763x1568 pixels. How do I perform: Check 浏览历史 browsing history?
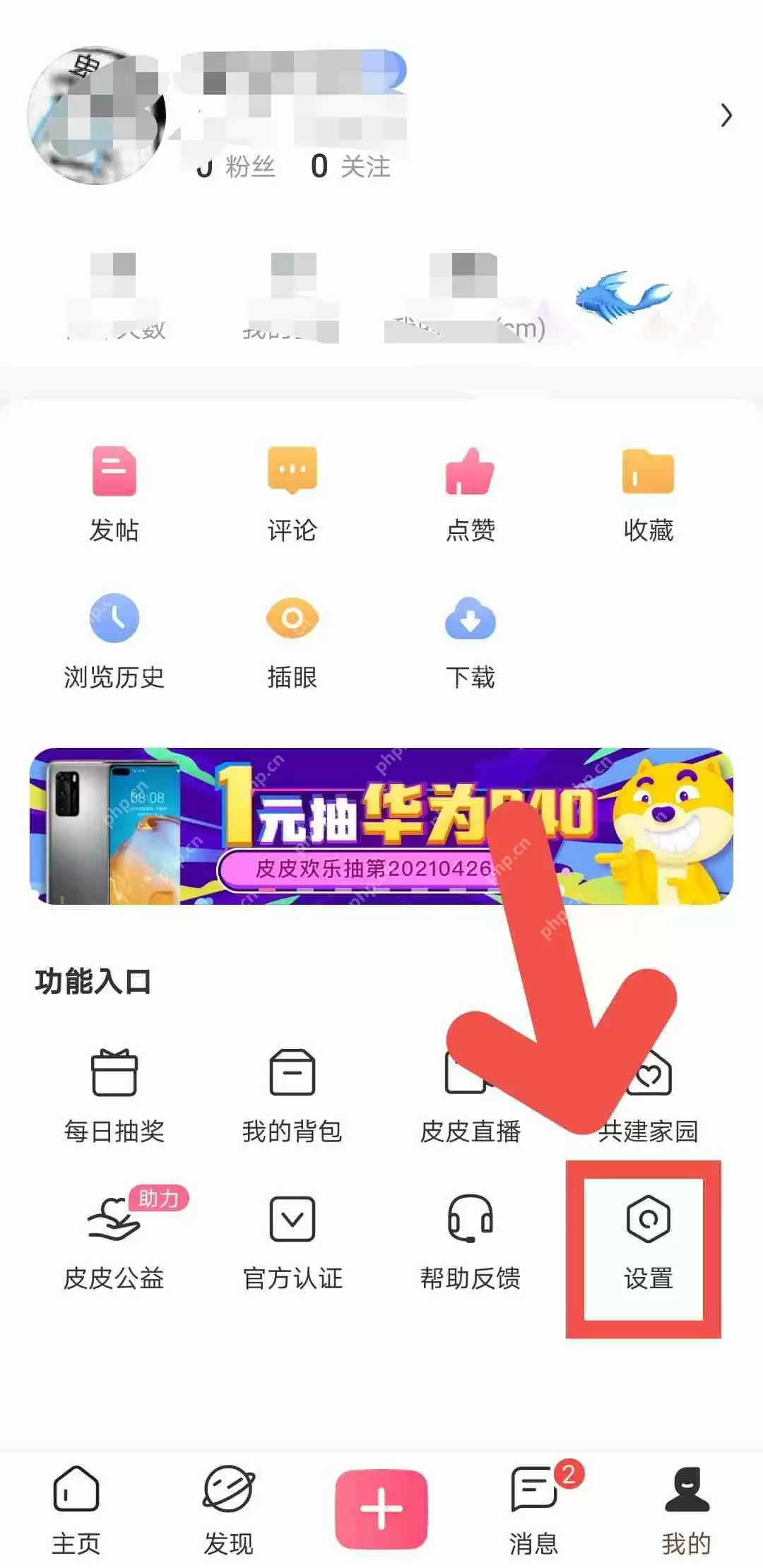[113, 643]
